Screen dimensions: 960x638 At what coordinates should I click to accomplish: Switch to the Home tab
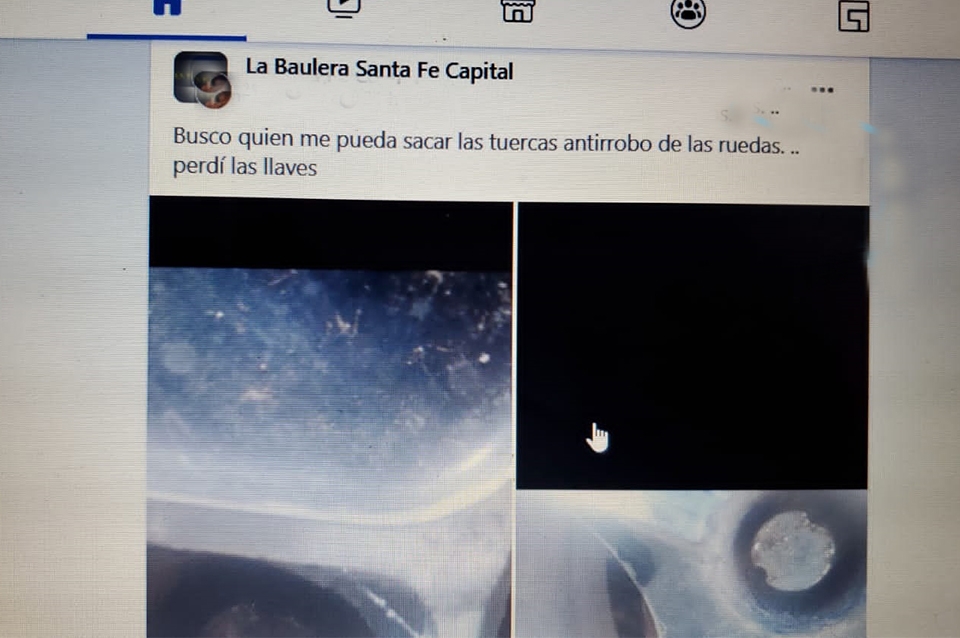(167, 10)
